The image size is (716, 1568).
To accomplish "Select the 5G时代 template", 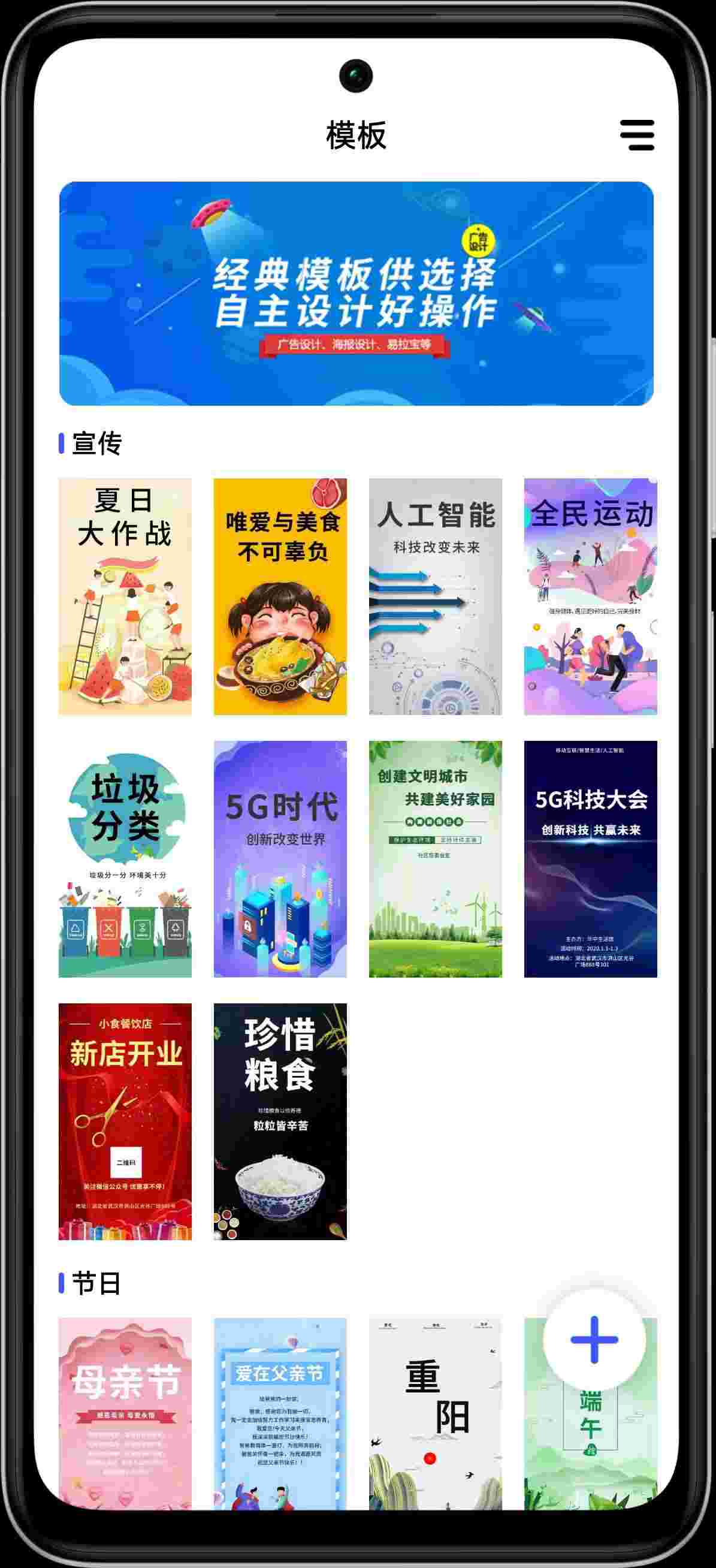I will 280,859.
